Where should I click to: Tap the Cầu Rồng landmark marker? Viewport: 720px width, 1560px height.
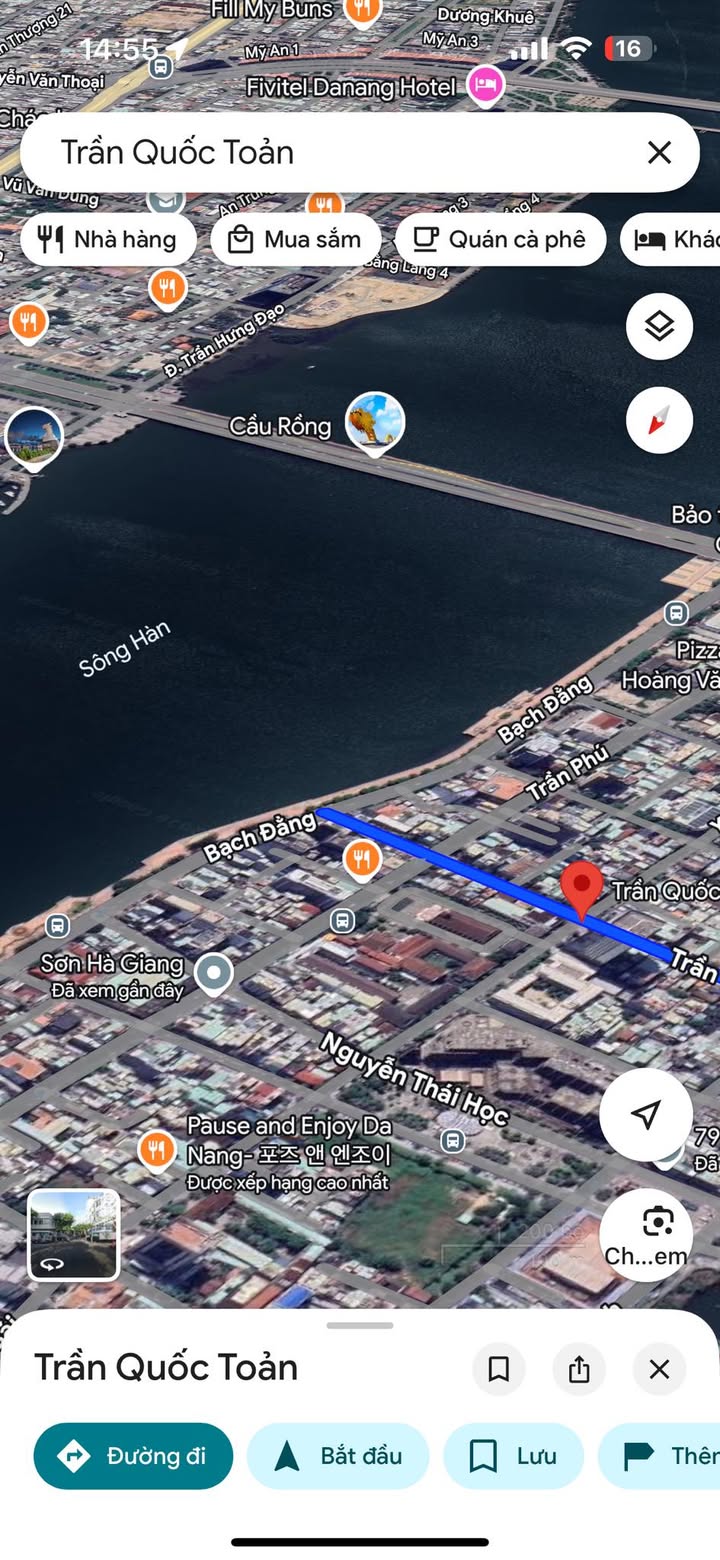(374, 421)
